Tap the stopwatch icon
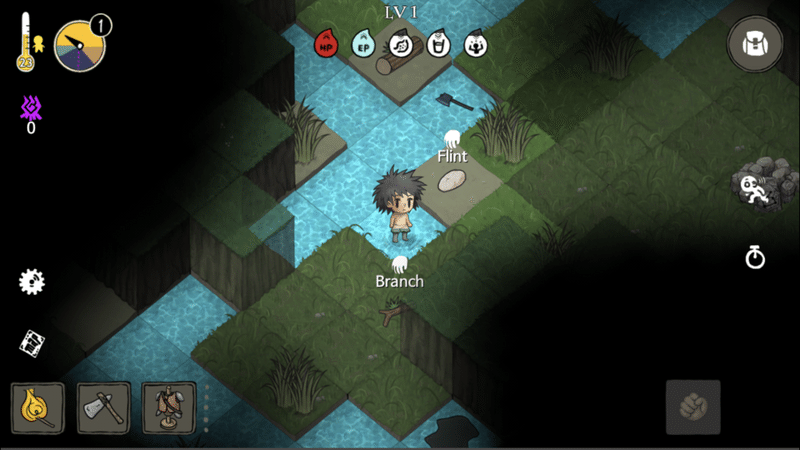 [755, 257]
